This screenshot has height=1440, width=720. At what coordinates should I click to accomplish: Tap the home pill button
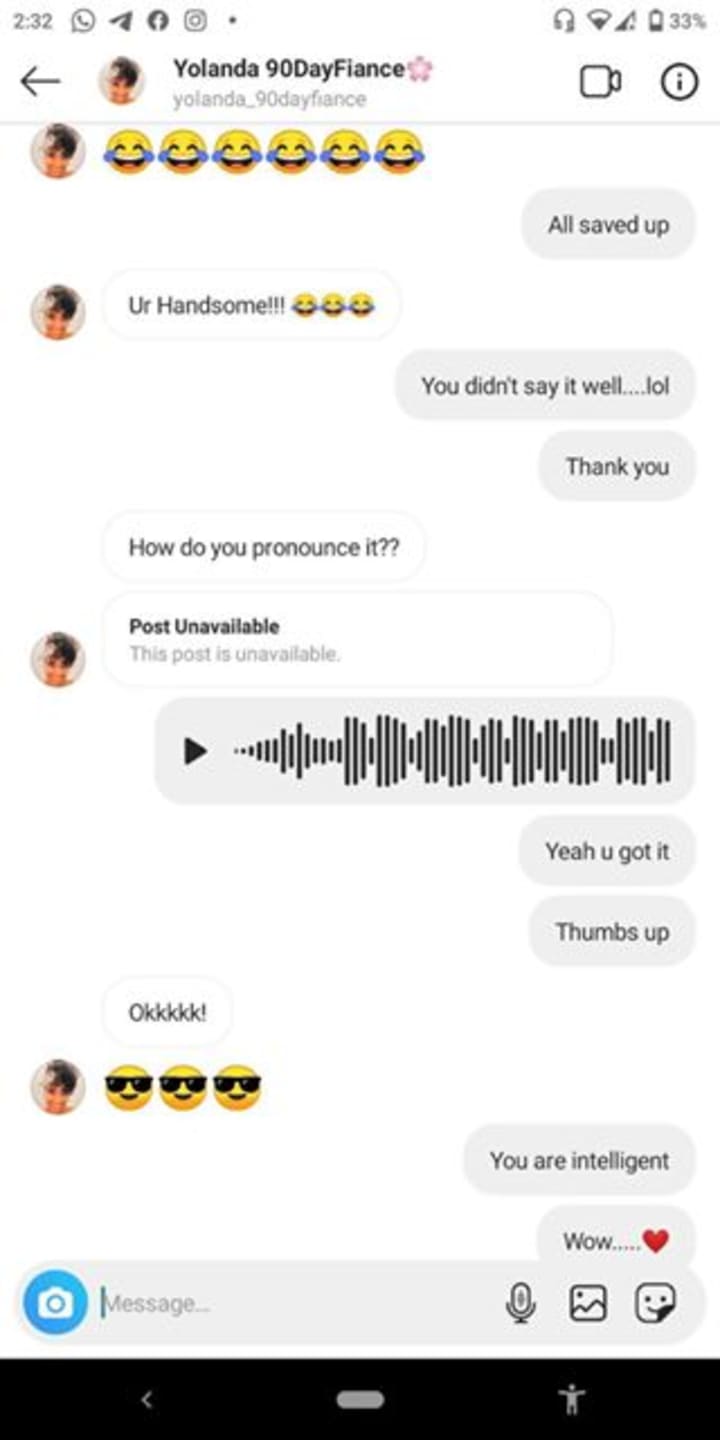pyautogui.click(x=360, y=1400)
